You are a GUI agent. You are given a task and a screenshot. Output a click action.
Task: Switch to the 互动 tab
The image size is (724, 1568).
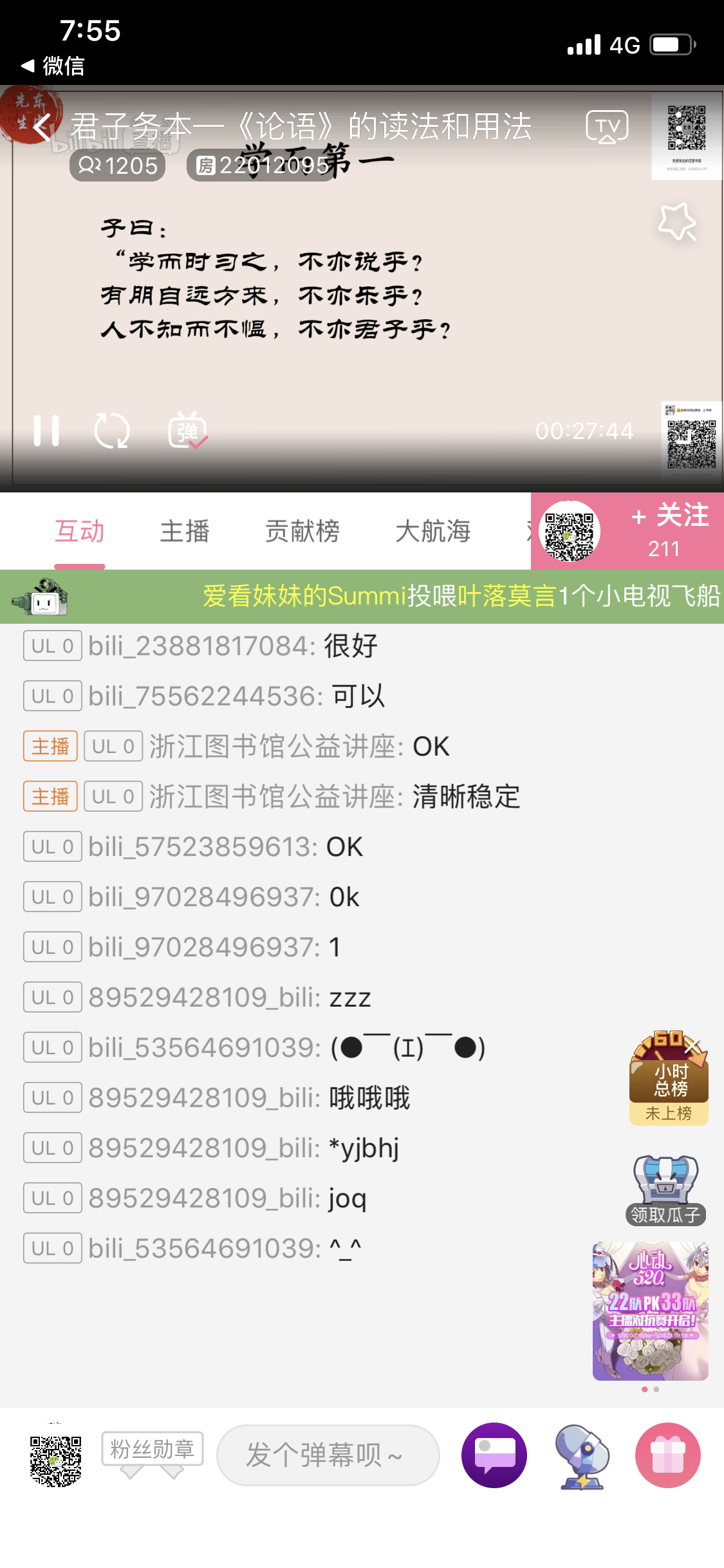point(79,531)
